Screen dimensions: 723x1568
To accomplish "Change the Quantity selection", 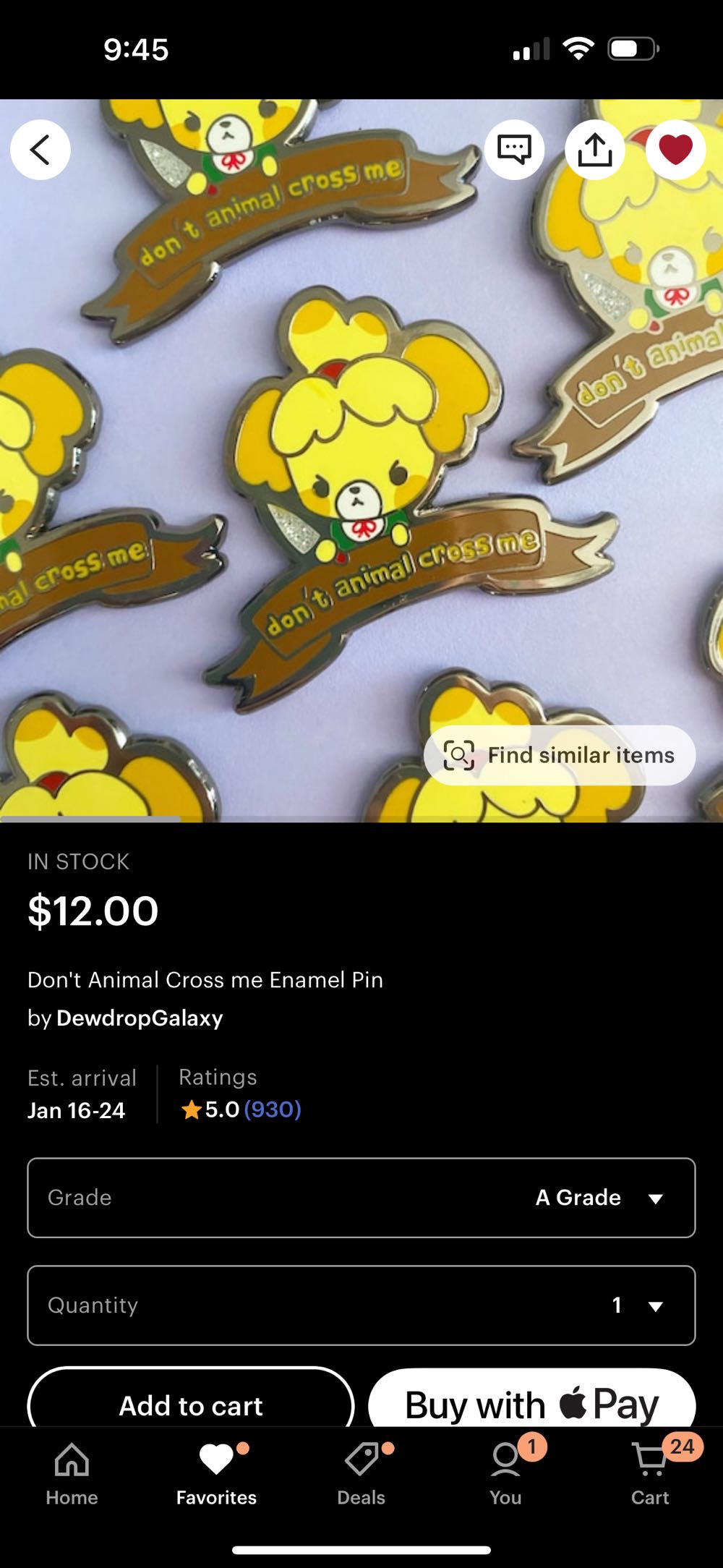I will (361, 1305).
